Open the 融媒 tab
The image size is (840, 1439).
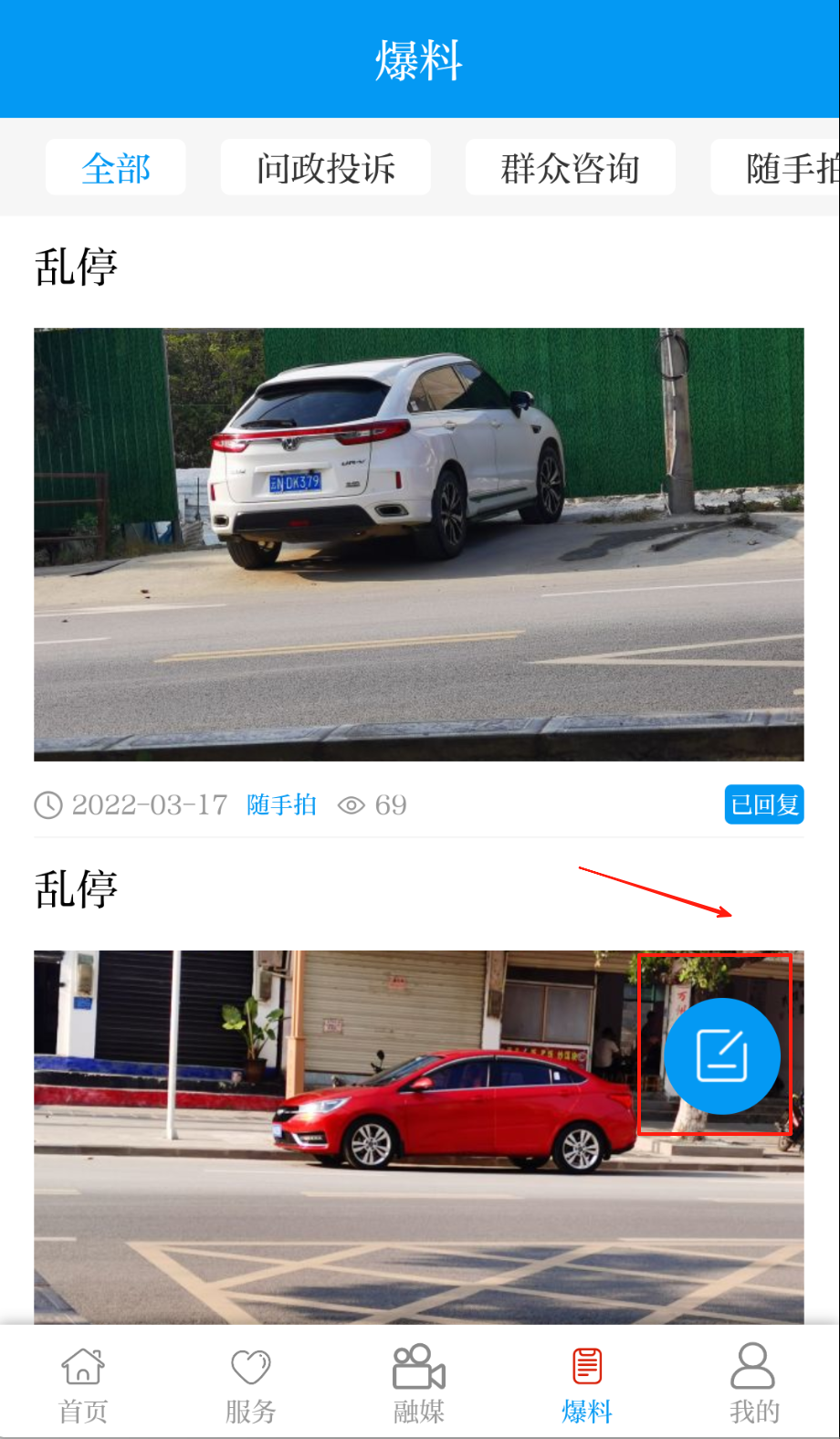click(419, 1384)
